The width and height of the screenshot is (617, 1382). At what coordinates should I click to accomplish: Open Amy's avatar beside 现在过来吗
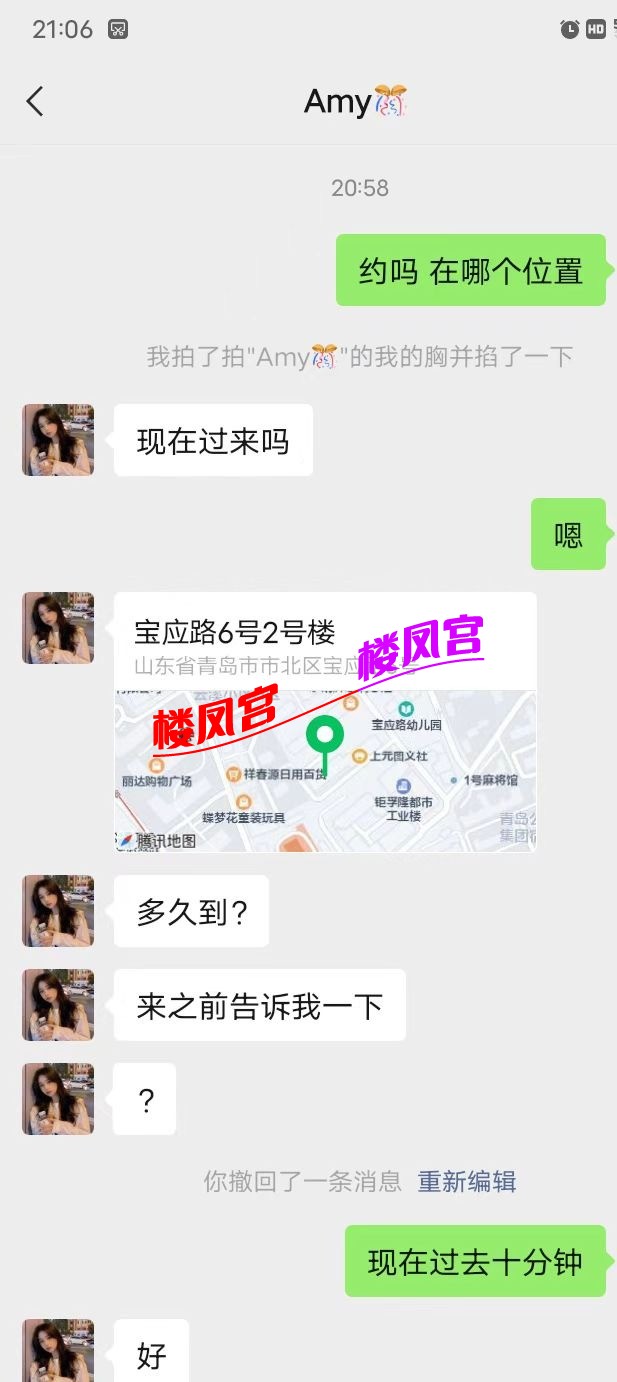(x=58, y=440)
